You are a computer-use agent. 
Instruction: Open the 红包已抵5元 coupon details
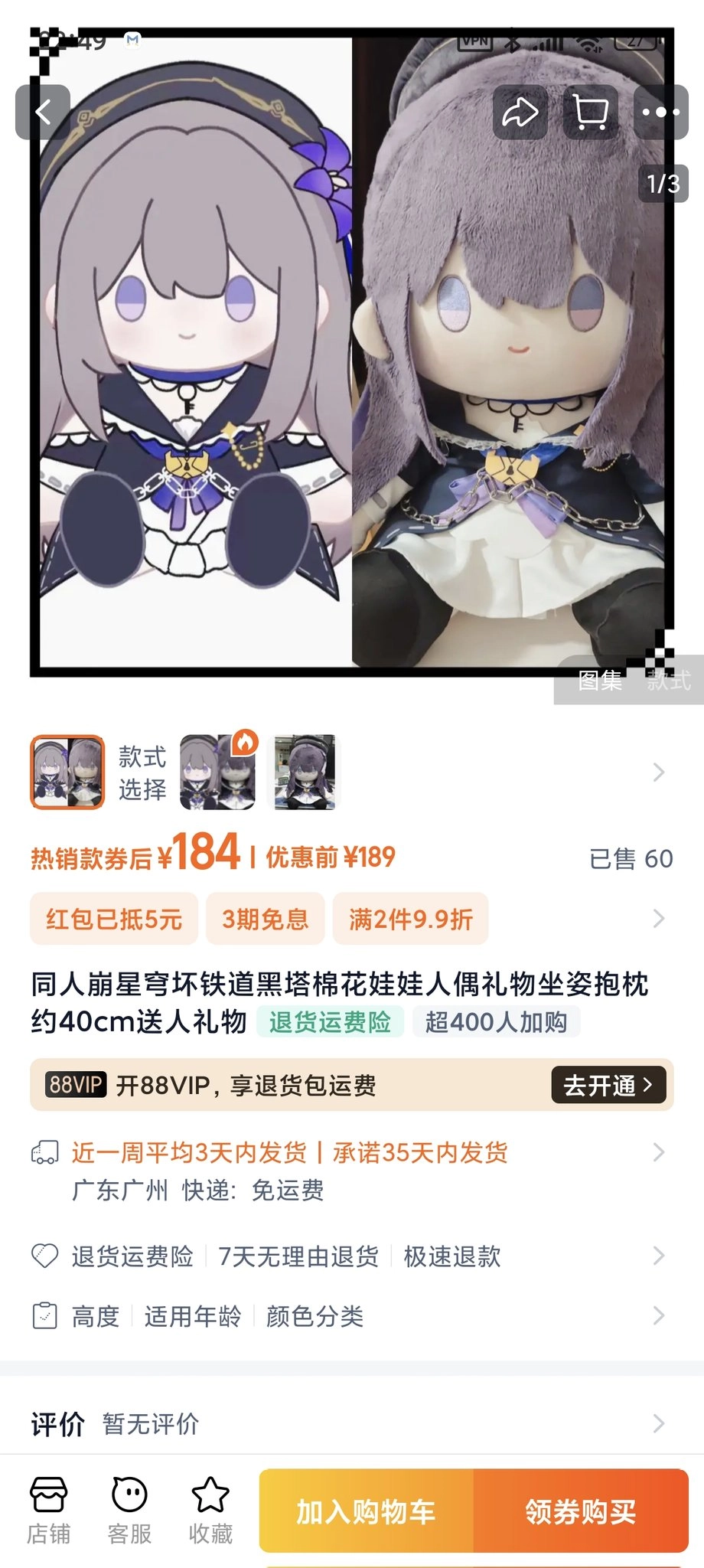[114, 918]
